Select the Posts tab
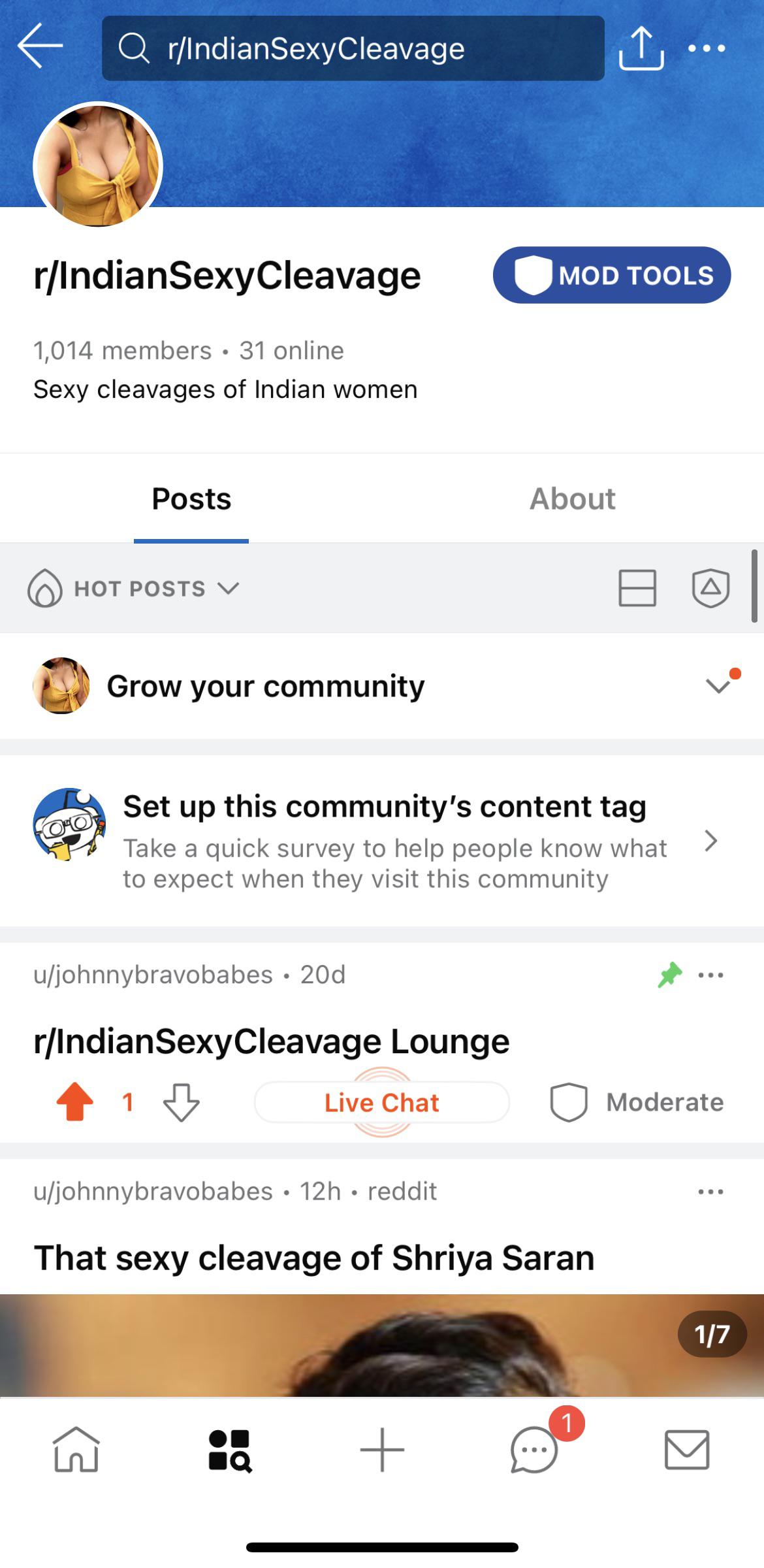 click(191, 498)
